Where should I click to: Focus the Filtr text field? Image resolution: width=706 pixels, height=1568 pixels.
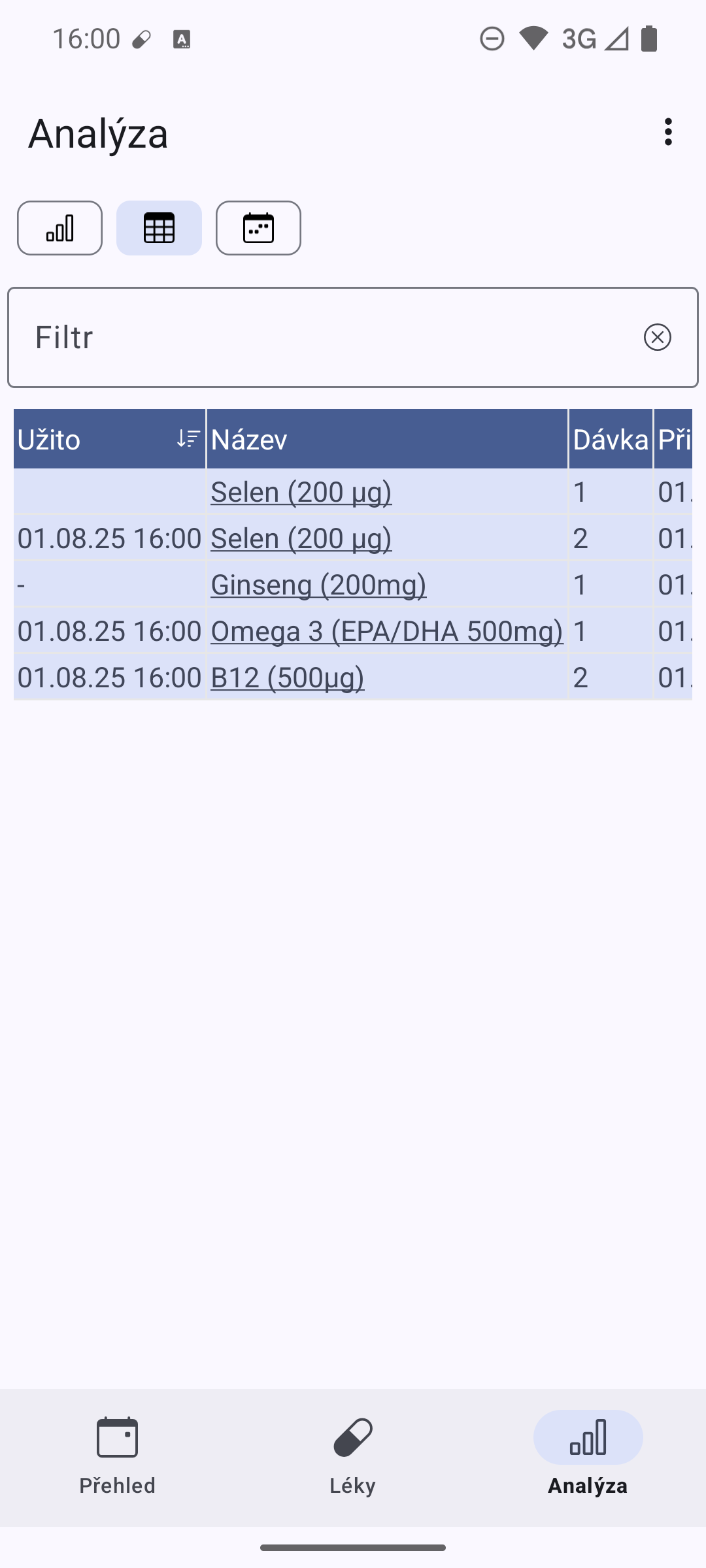327,337
